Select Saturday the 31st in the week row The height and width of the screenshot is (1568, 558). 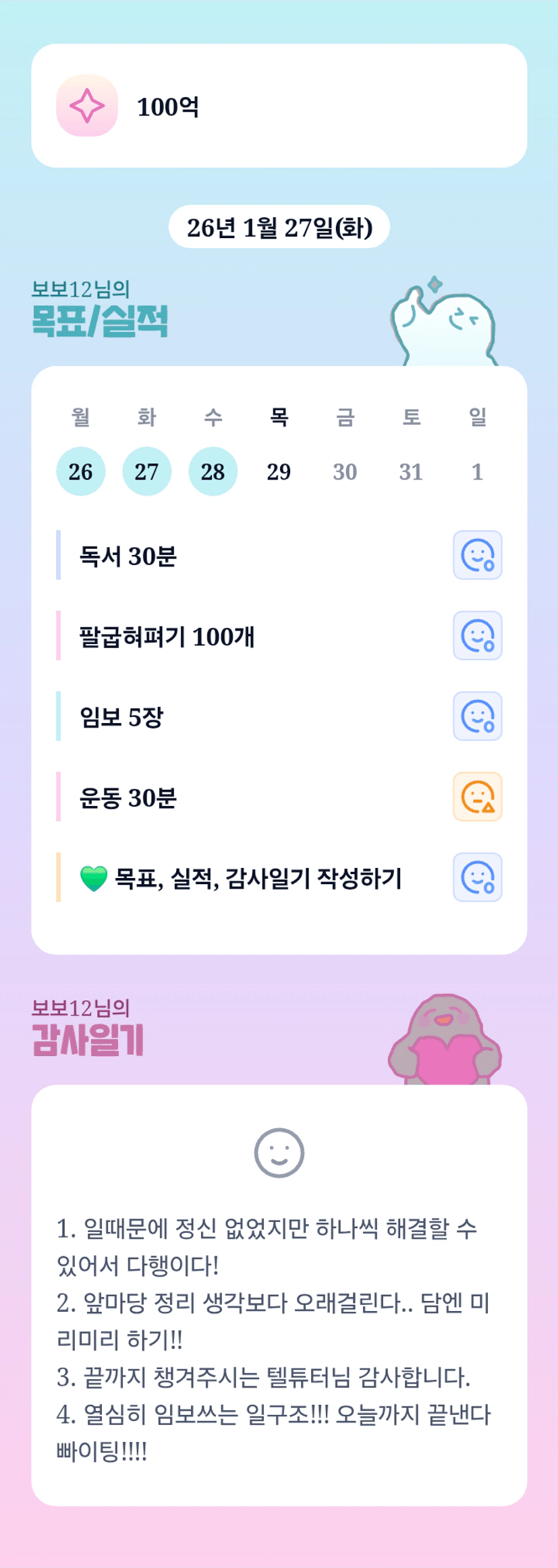(411, 471)
